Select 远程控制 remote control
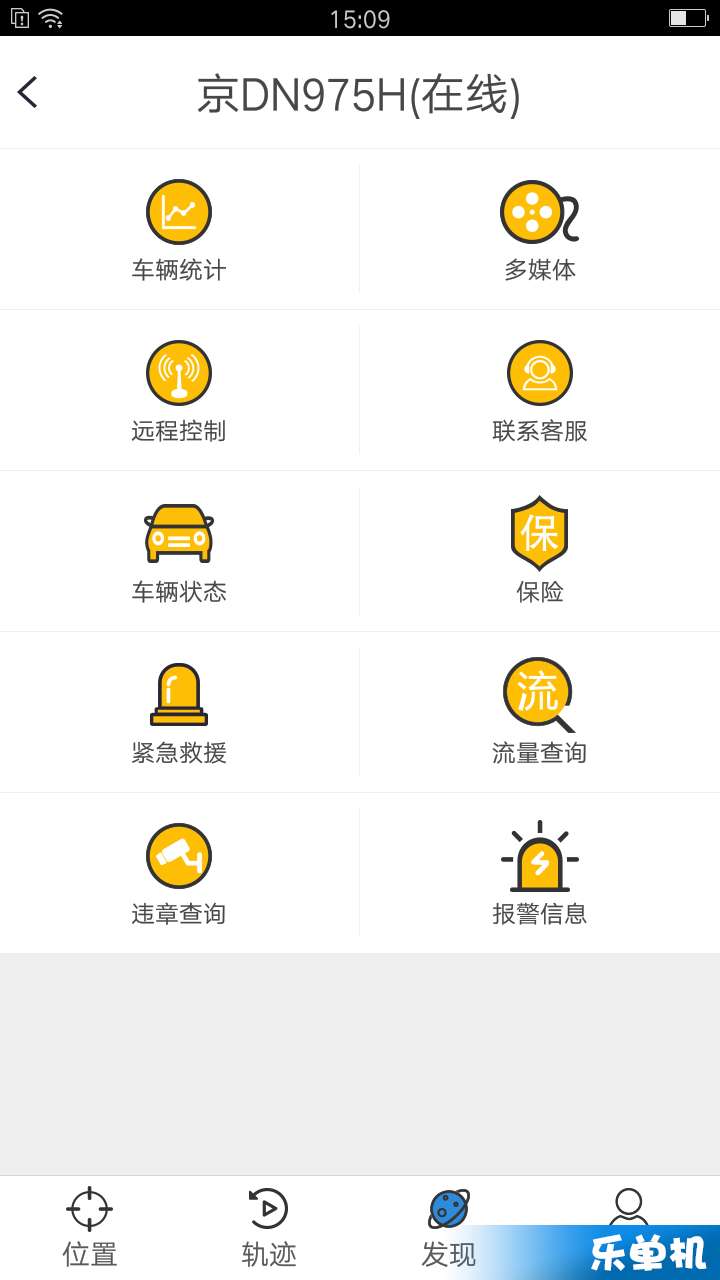This screenshot has width=720, height=1280. tap(179, 391)
